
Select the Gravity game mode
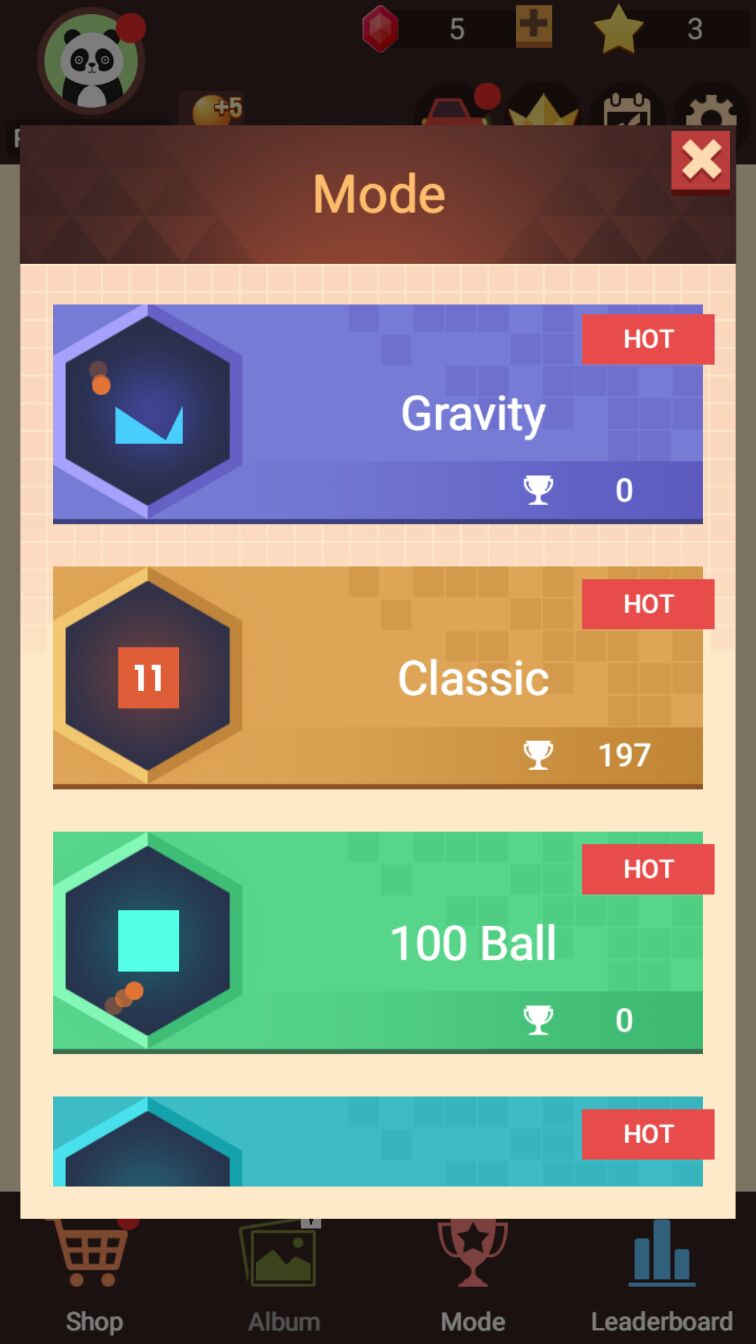[378, 413]
